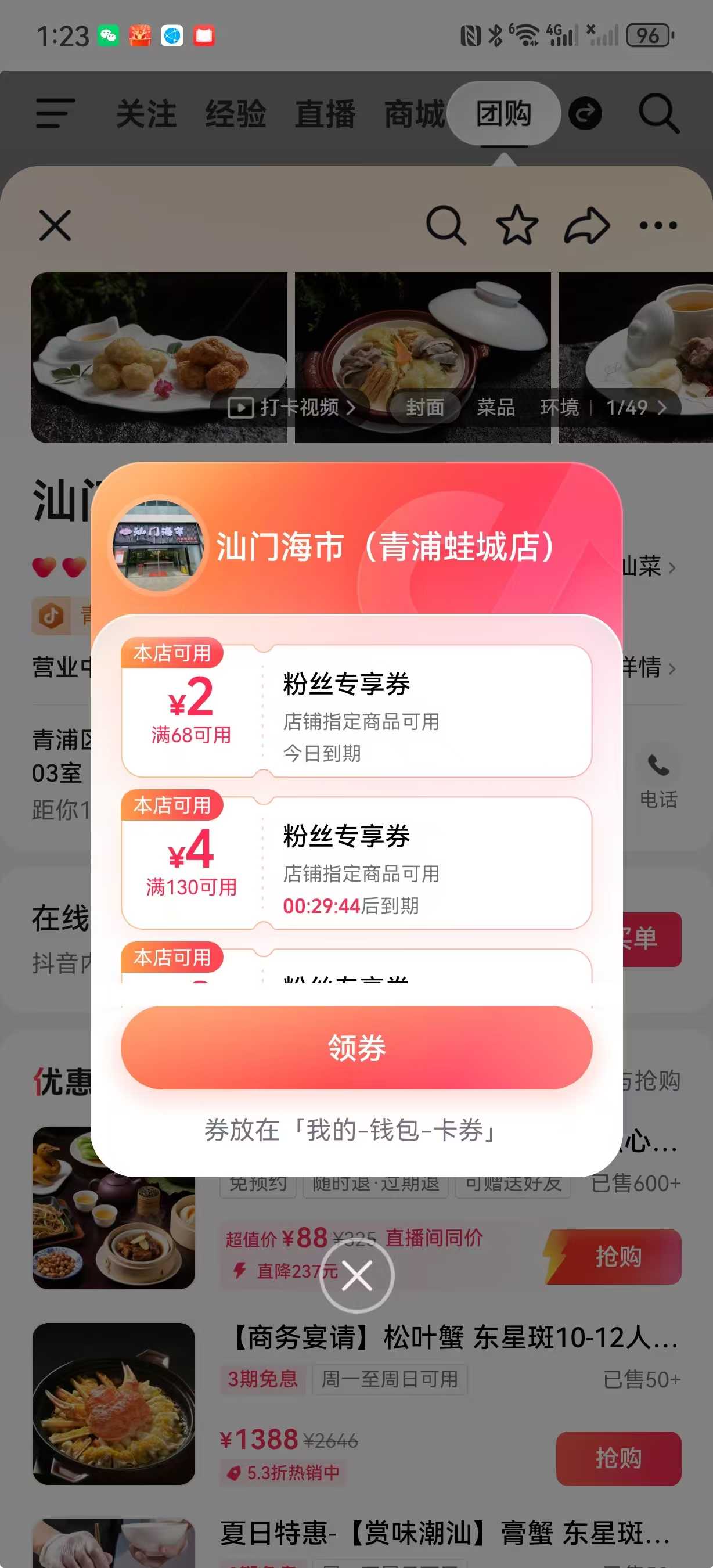Open 打卡视频 check-in videos
The image size is (713, 1568).
292,407
